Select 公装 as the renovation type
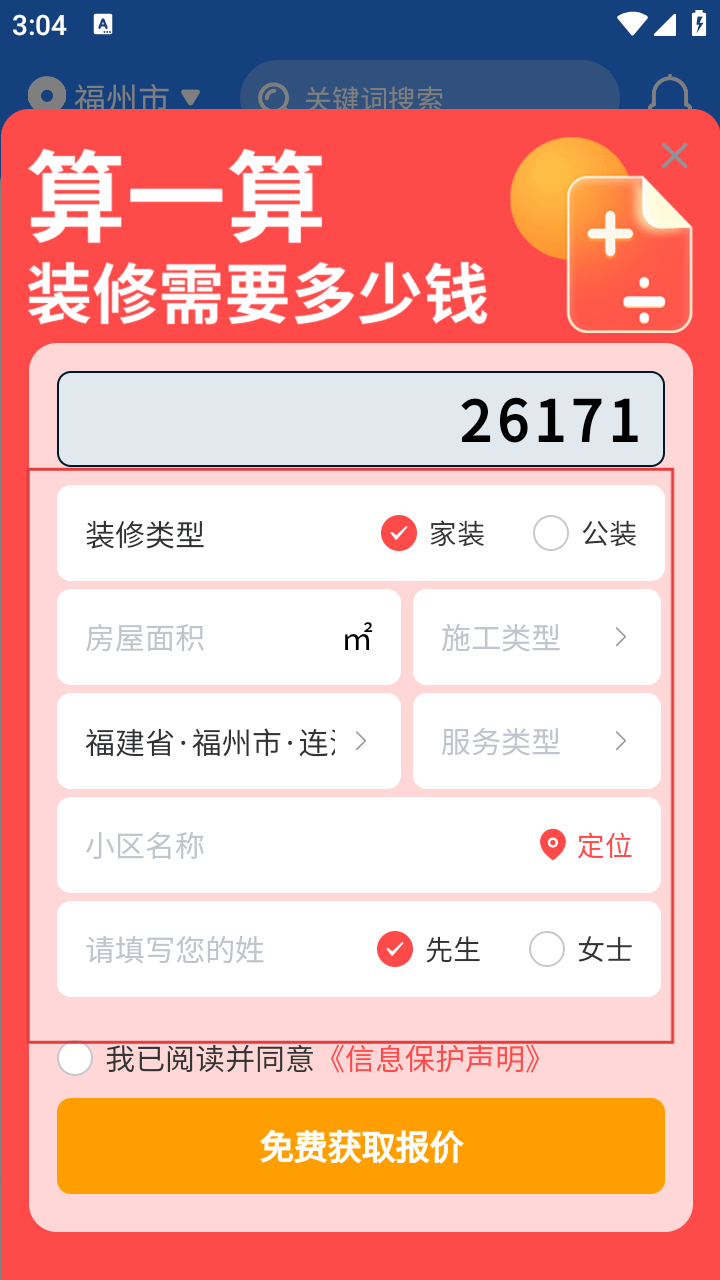The width and height of the screenshot is (720, 1280). pyautogui.click(x=551, y=533)
